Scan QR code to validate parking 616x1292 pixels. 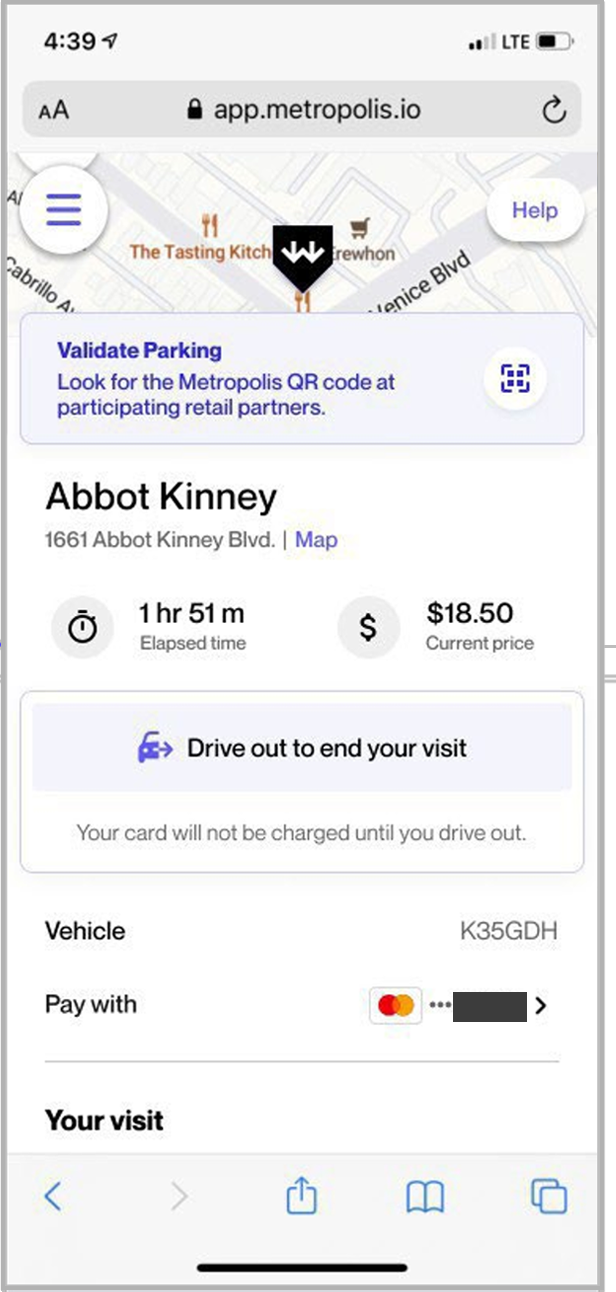pos(515,379)
